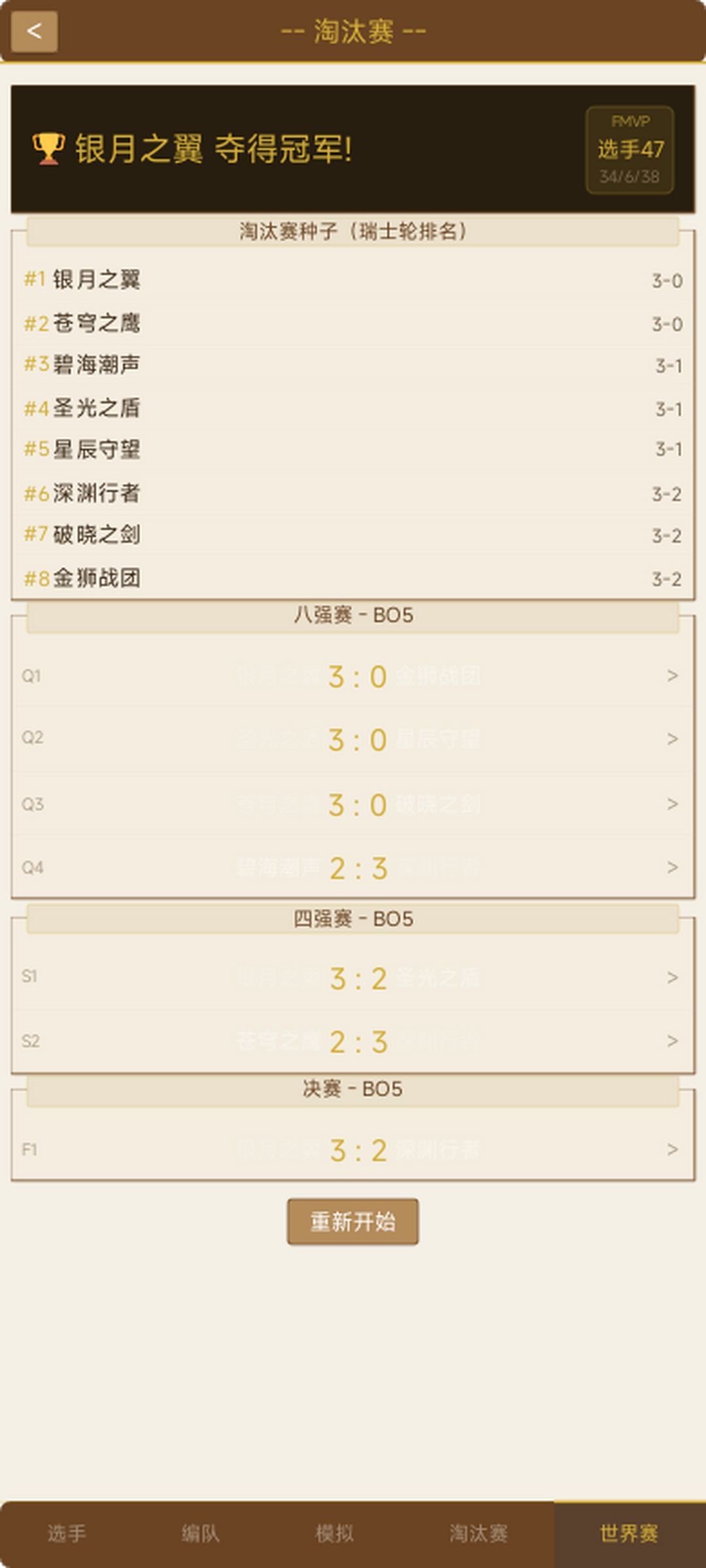Go back with the top-left arrow
The image size is (706, 1568).
tap(34, 31)
